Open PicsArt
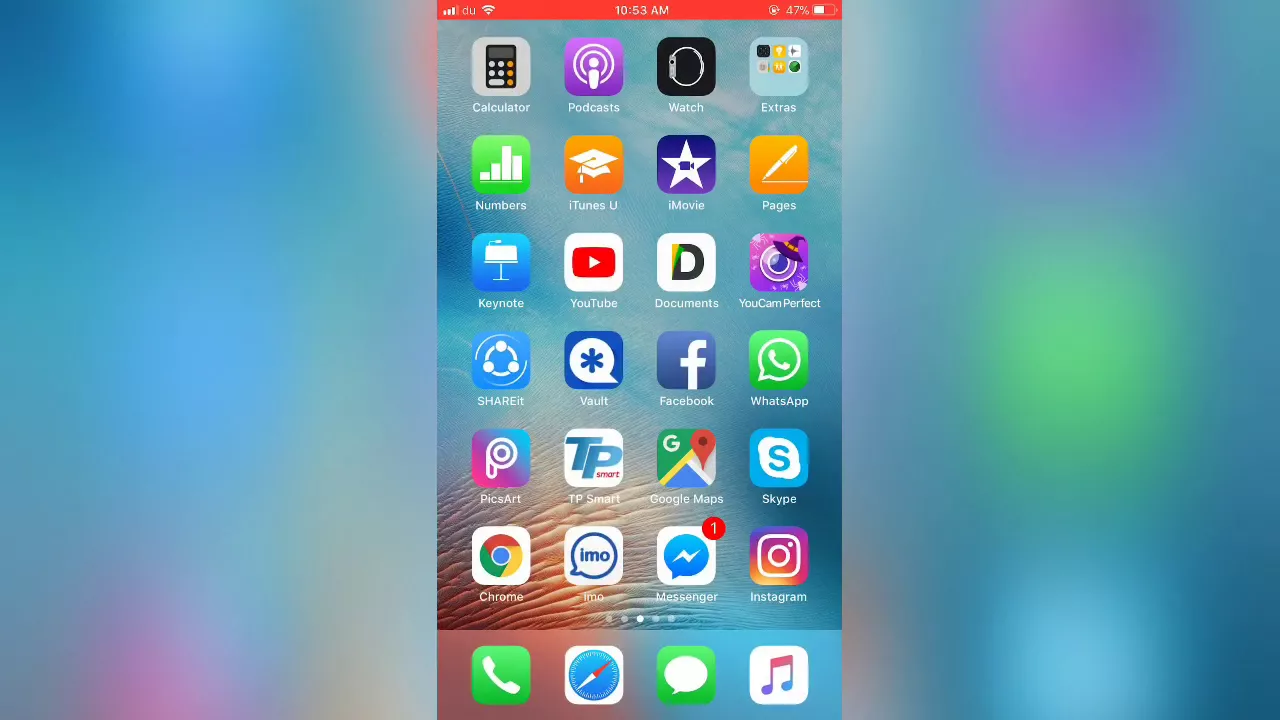This screenshot has width=1280, height=720. [501, 459]
